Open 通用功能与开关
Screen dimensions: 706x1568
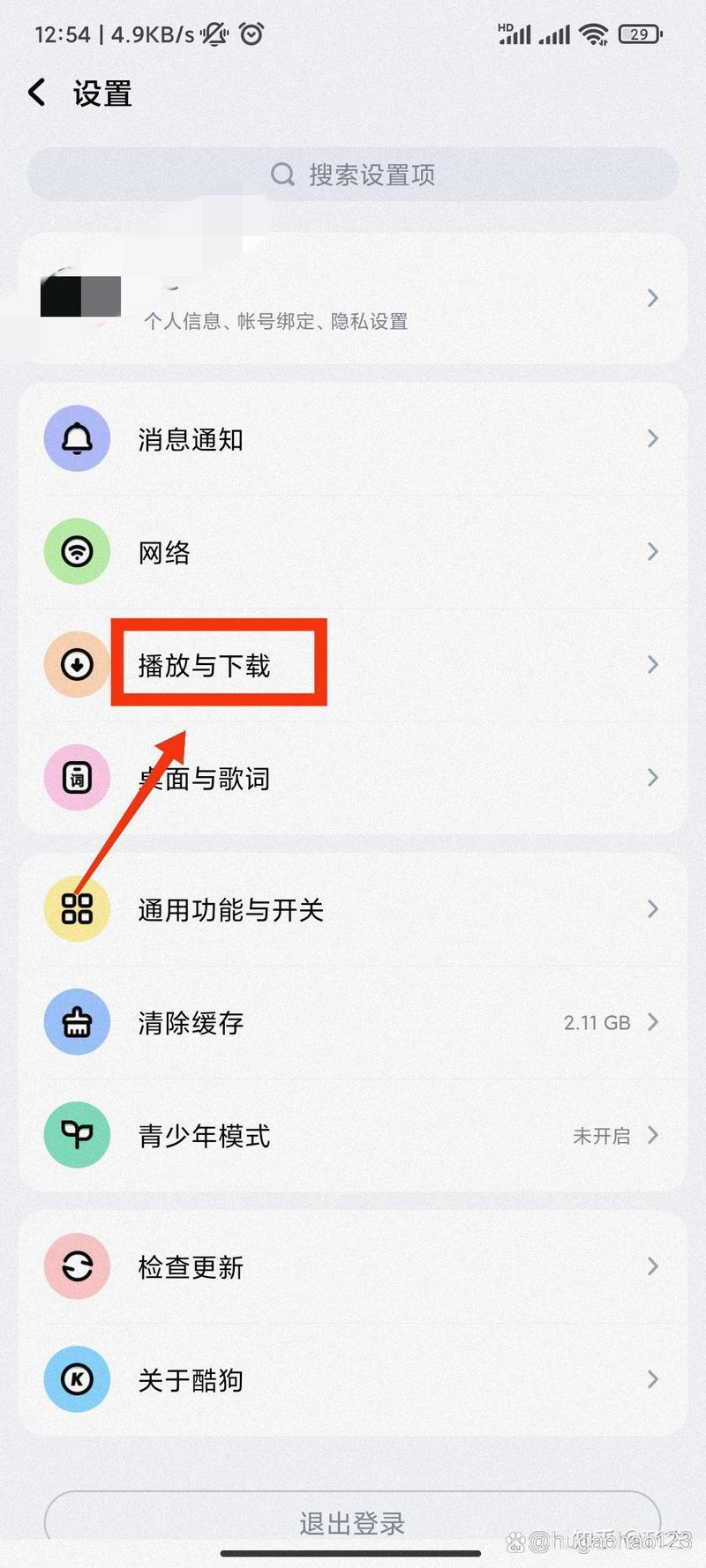click(353, 909)
